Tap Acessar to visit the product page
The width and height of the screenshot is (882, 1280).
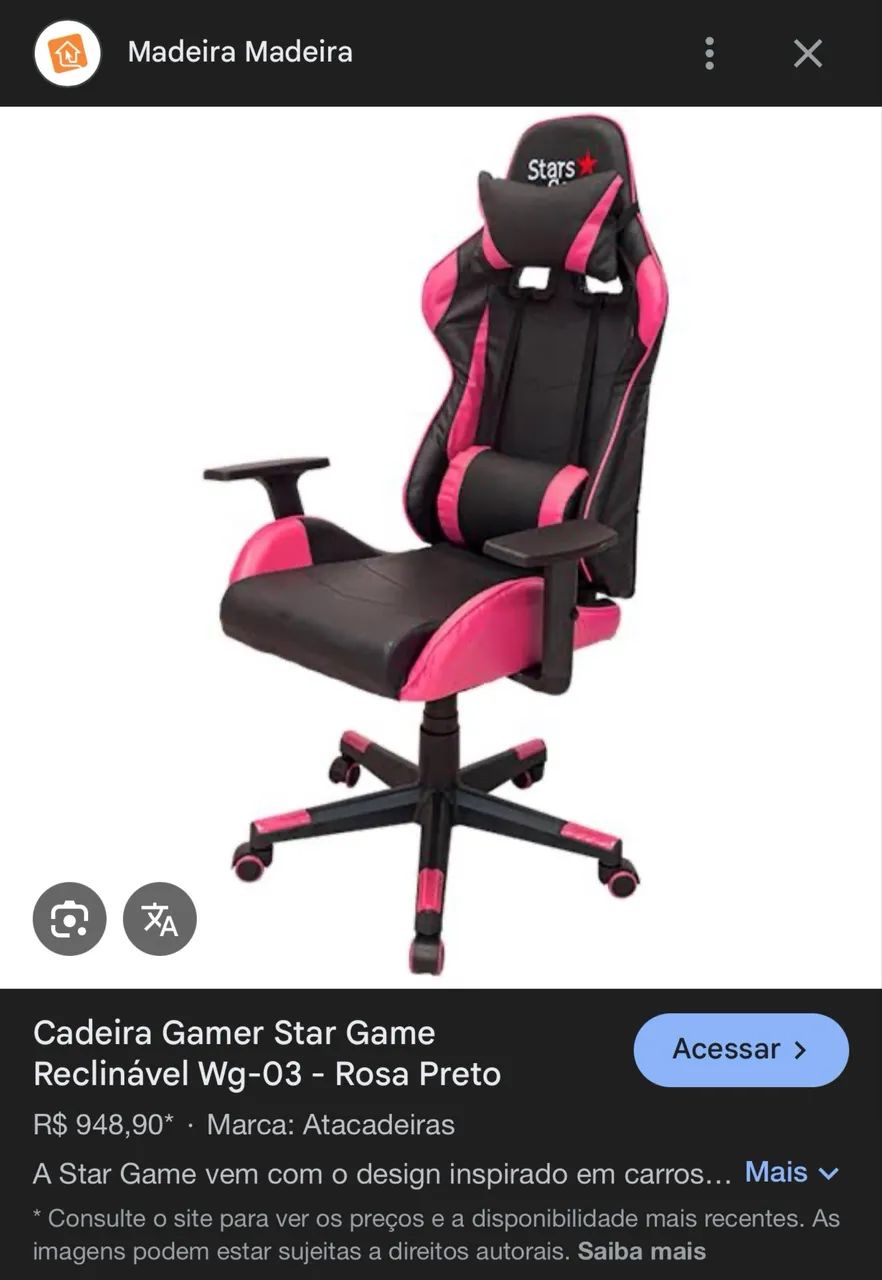point(741,1049)
